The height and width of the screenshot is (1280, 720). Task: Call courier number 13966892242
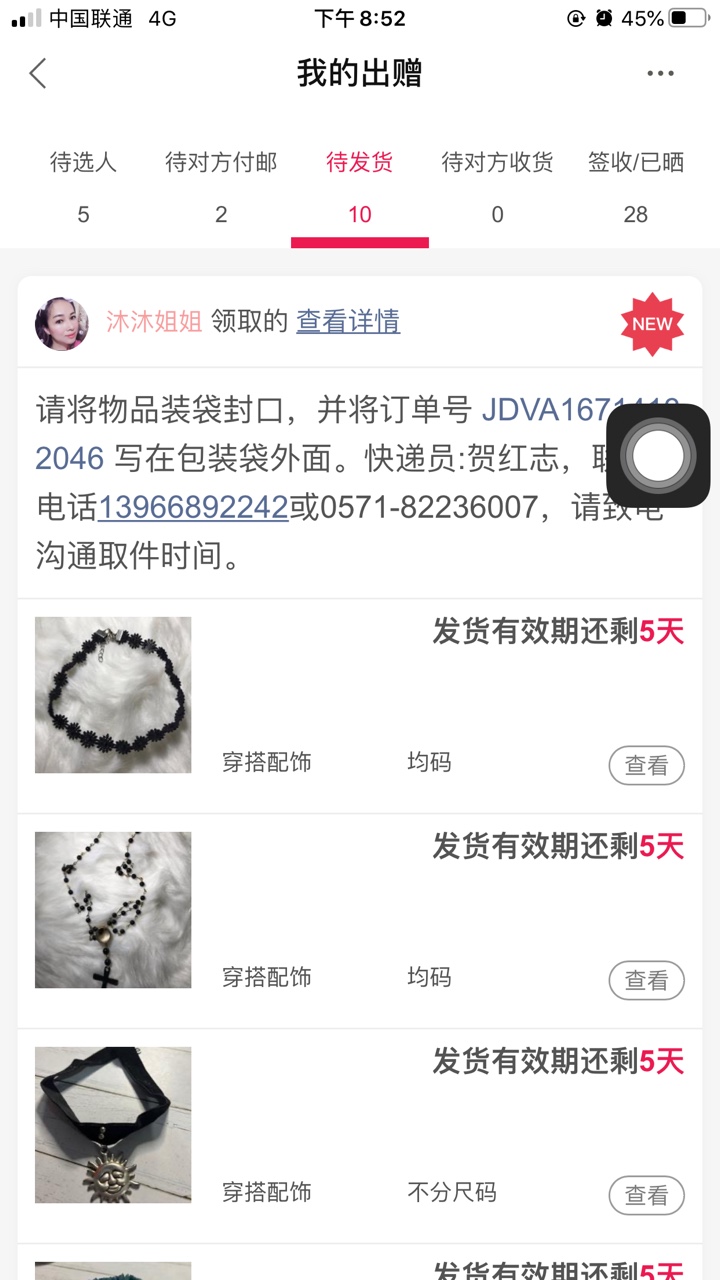(193, 507)
